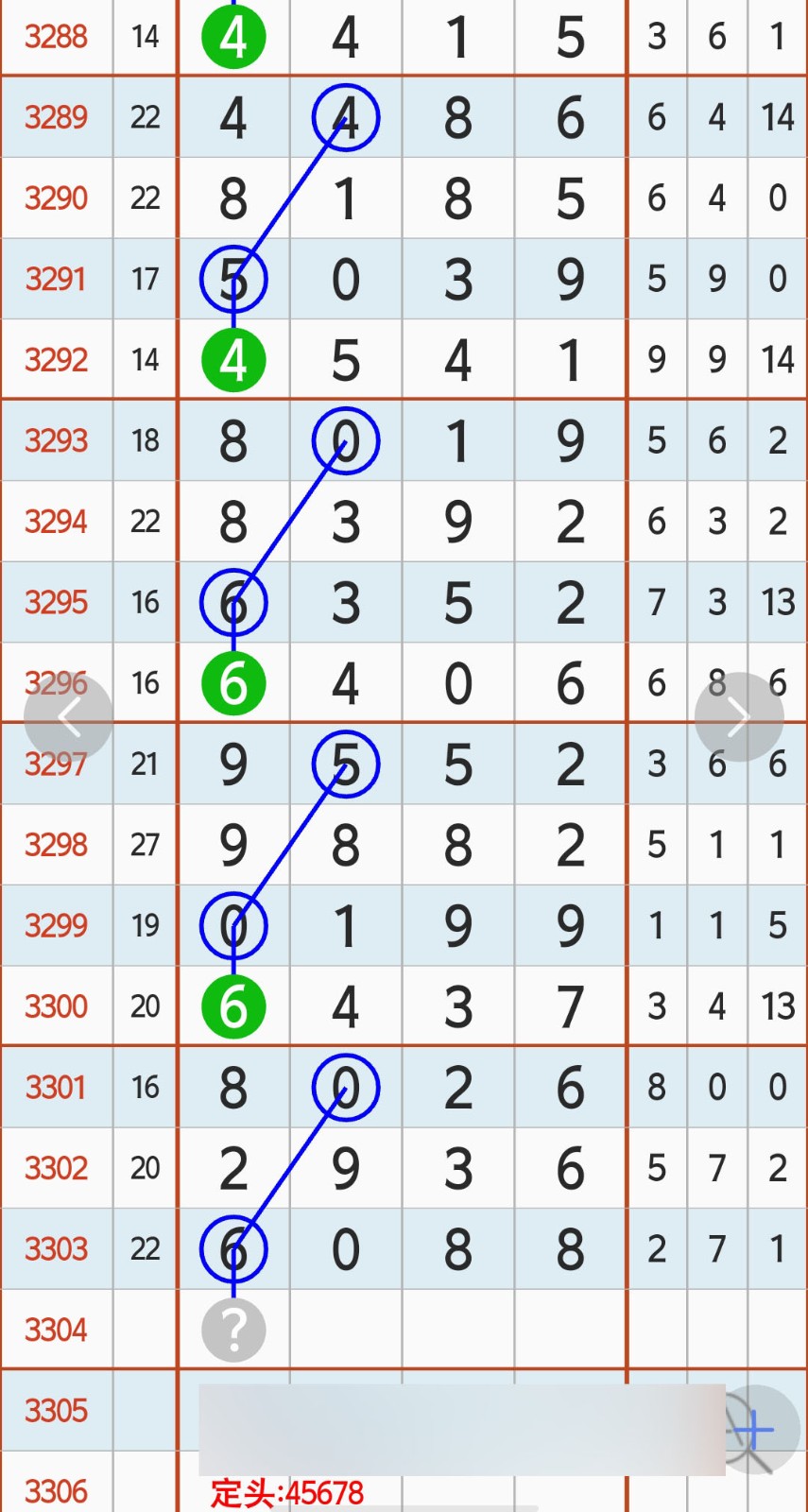Select the row labeled 3290

[x=56, y=198]
